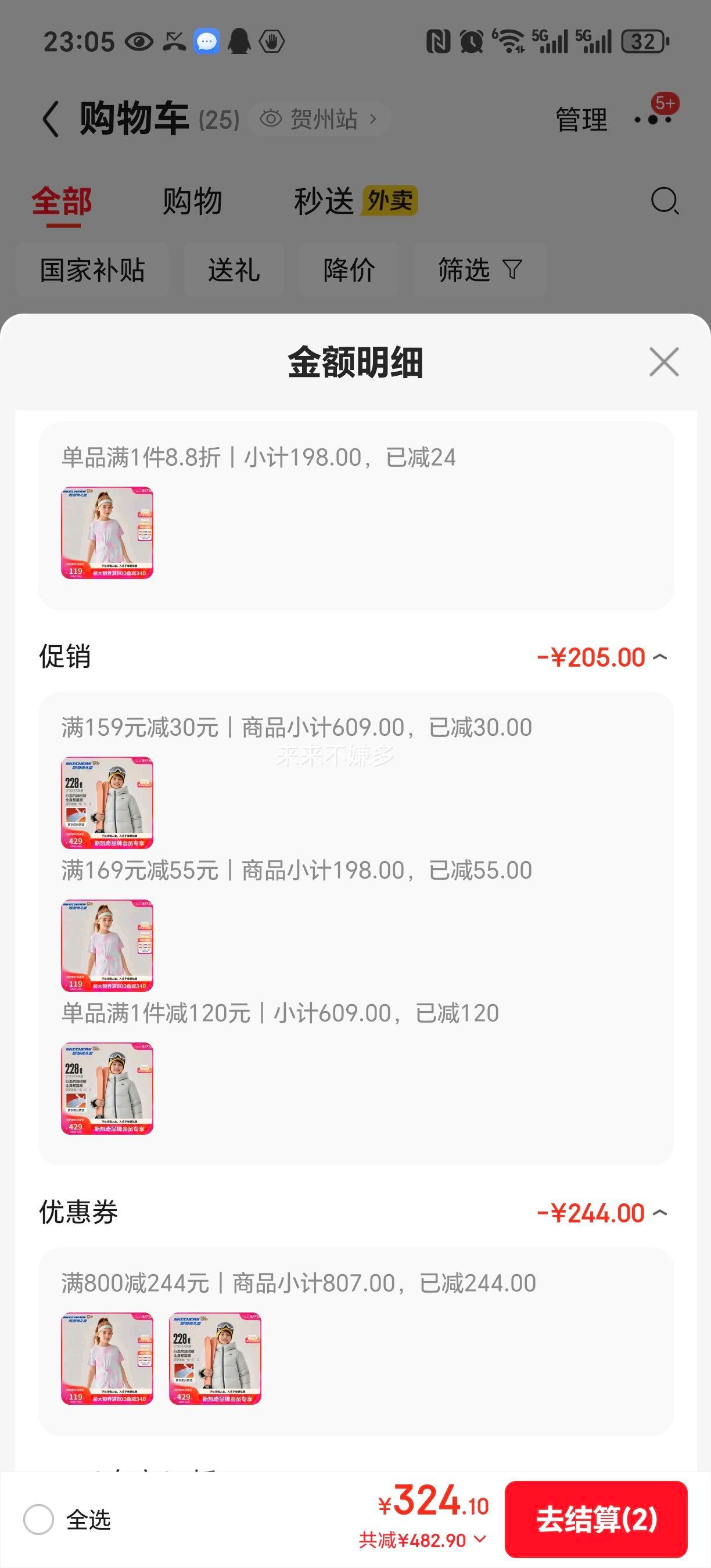Open 管理 to manage cart items

(581, 119)
